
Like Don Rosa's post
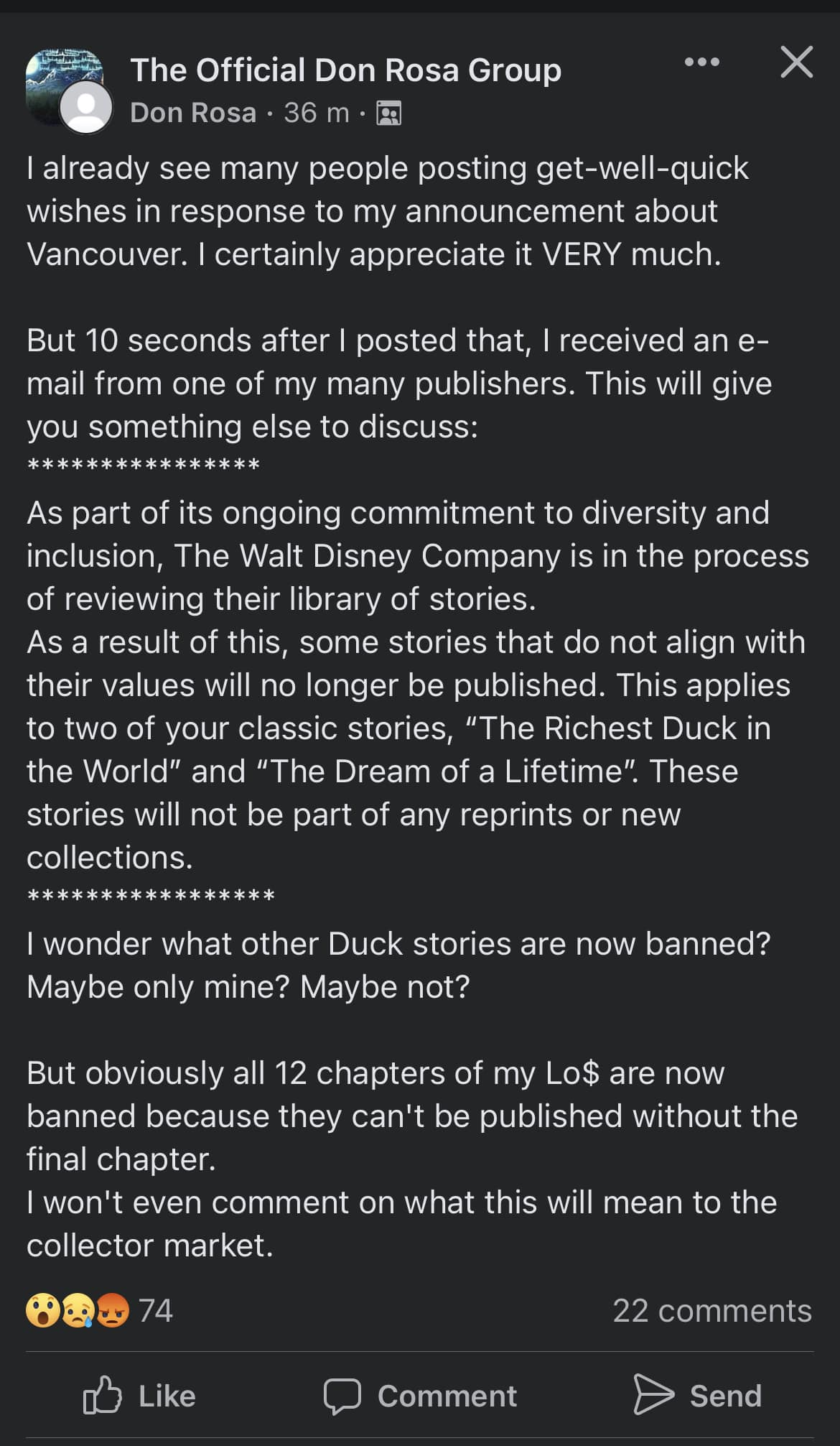(x=139, y=1396)
